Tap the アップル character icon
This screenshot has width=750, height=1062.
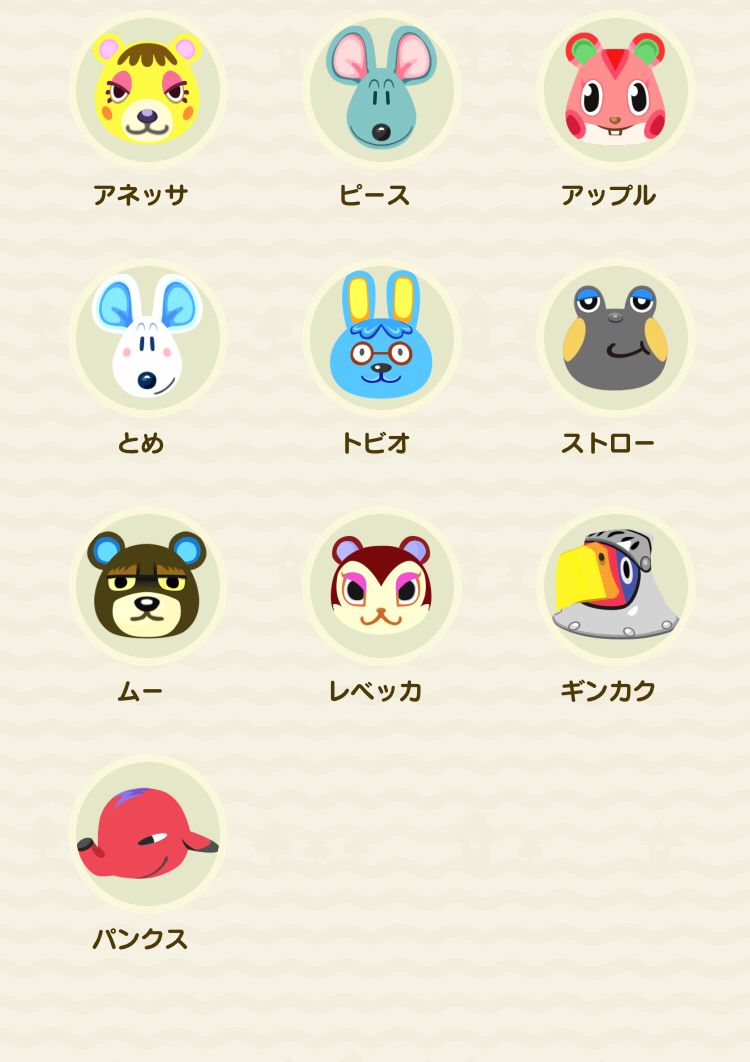[x=615, y=89]
